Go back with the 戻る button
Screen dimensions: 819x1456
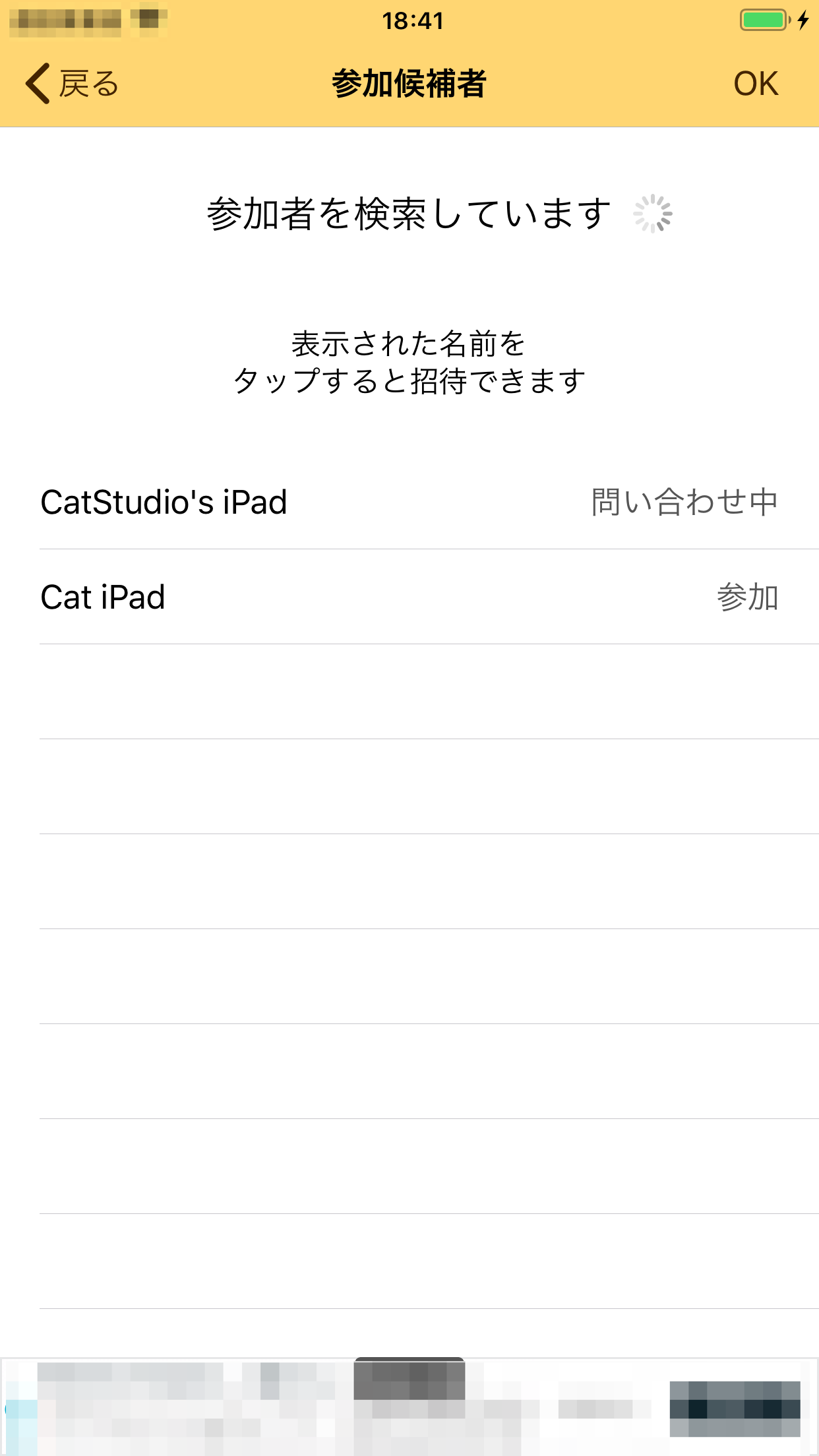(x=73, y=84)
